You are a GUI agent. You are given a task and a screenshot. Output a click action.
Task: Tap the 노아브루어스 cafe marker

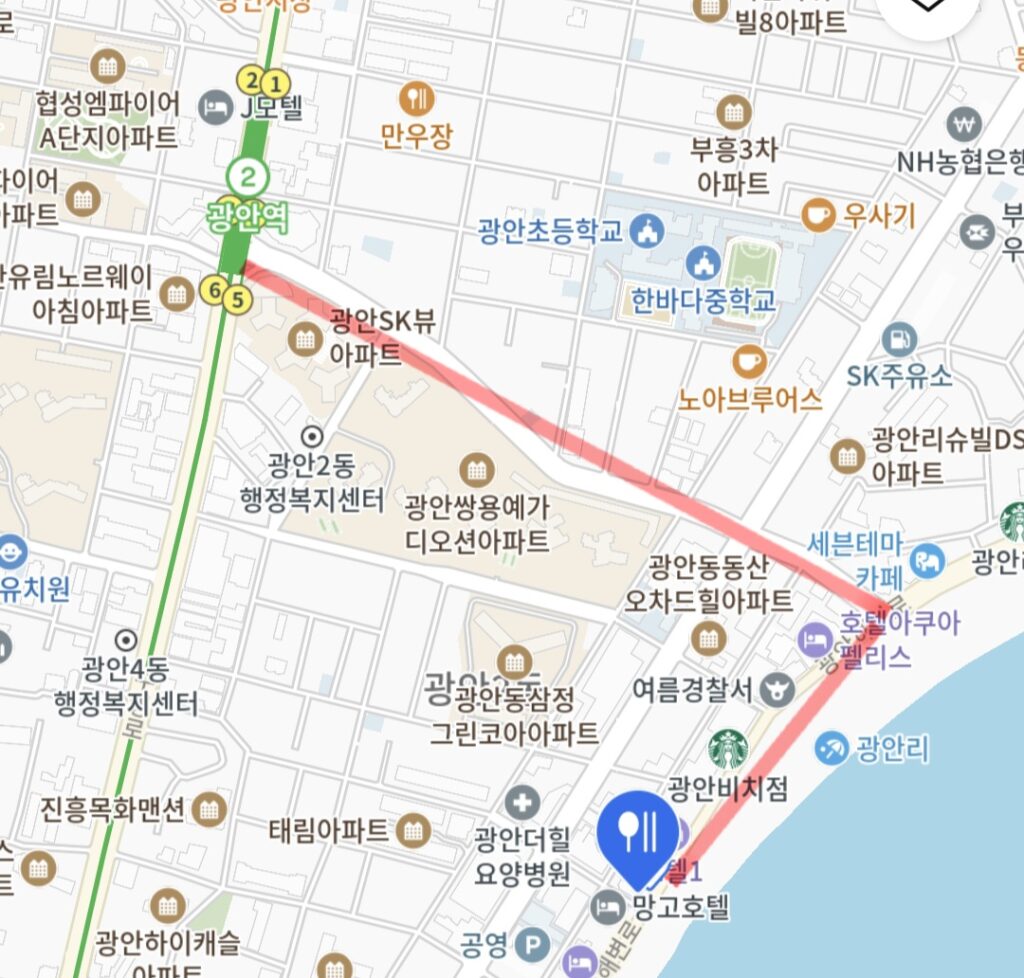click(x=749, y=361)
